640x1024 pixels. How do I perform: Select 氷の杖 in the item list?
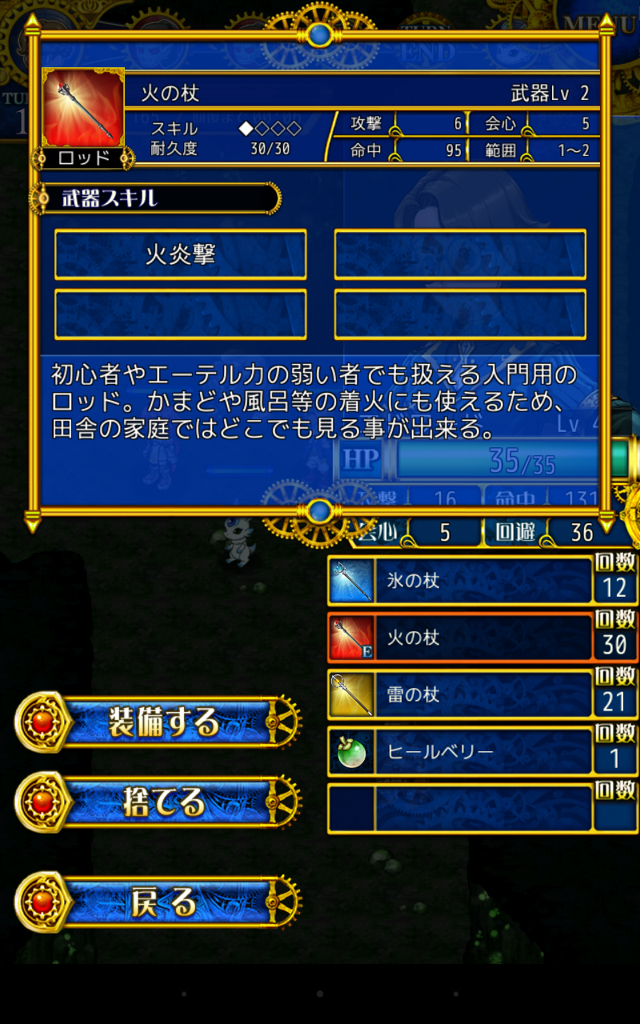tap(460, 581)
